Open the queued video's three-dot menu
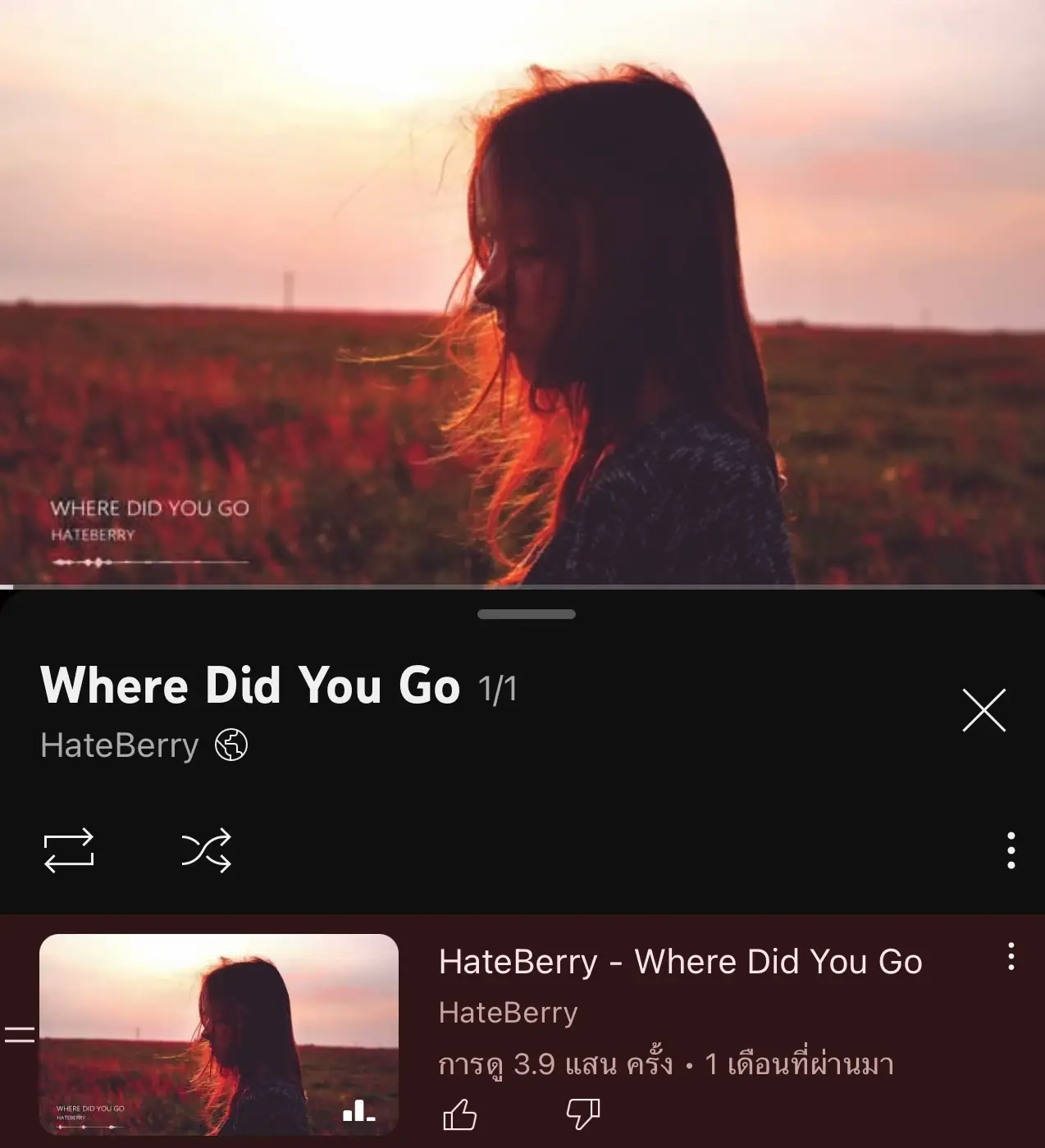The width and height of the screenshot is (1045, 1148). [x=1011, y=957]
